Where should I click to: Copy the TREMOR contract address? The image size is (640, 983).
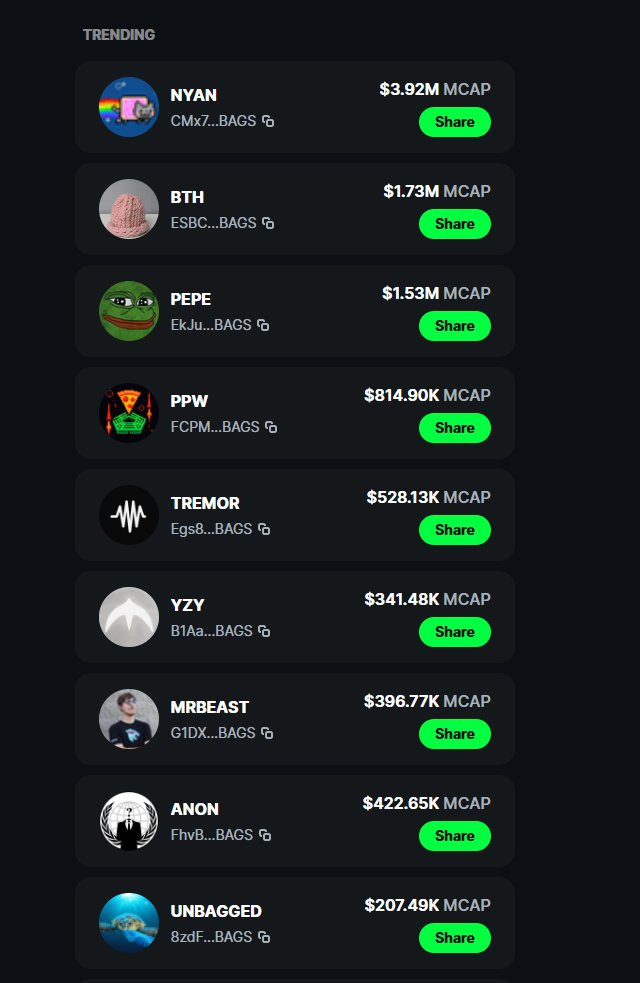tap(264, 529)
